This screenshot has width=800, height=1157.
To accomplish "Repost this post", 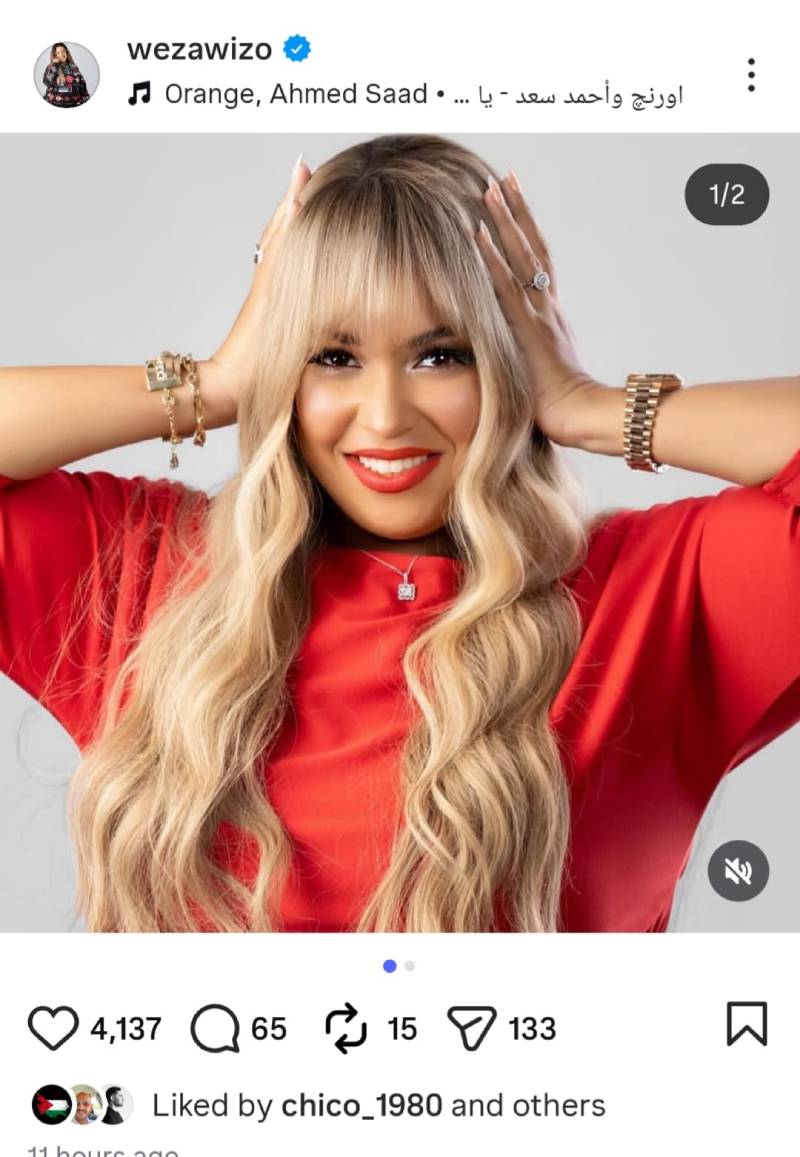I will [346, 1028].
